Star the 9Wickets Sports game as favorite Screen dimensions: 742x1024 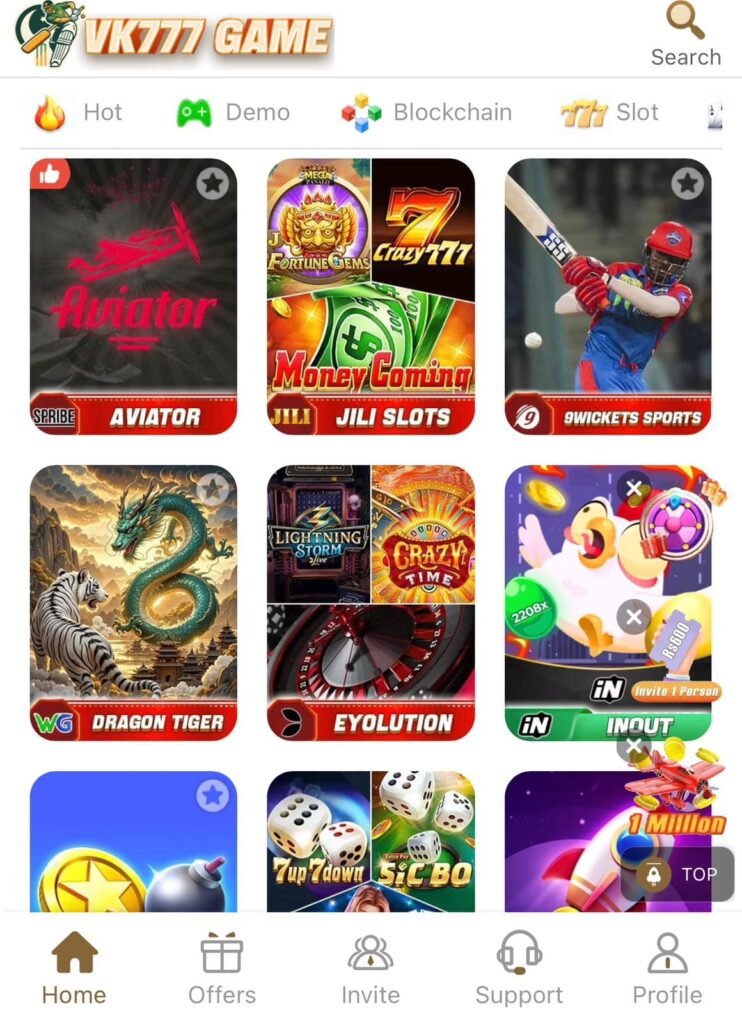coord(687,183)
